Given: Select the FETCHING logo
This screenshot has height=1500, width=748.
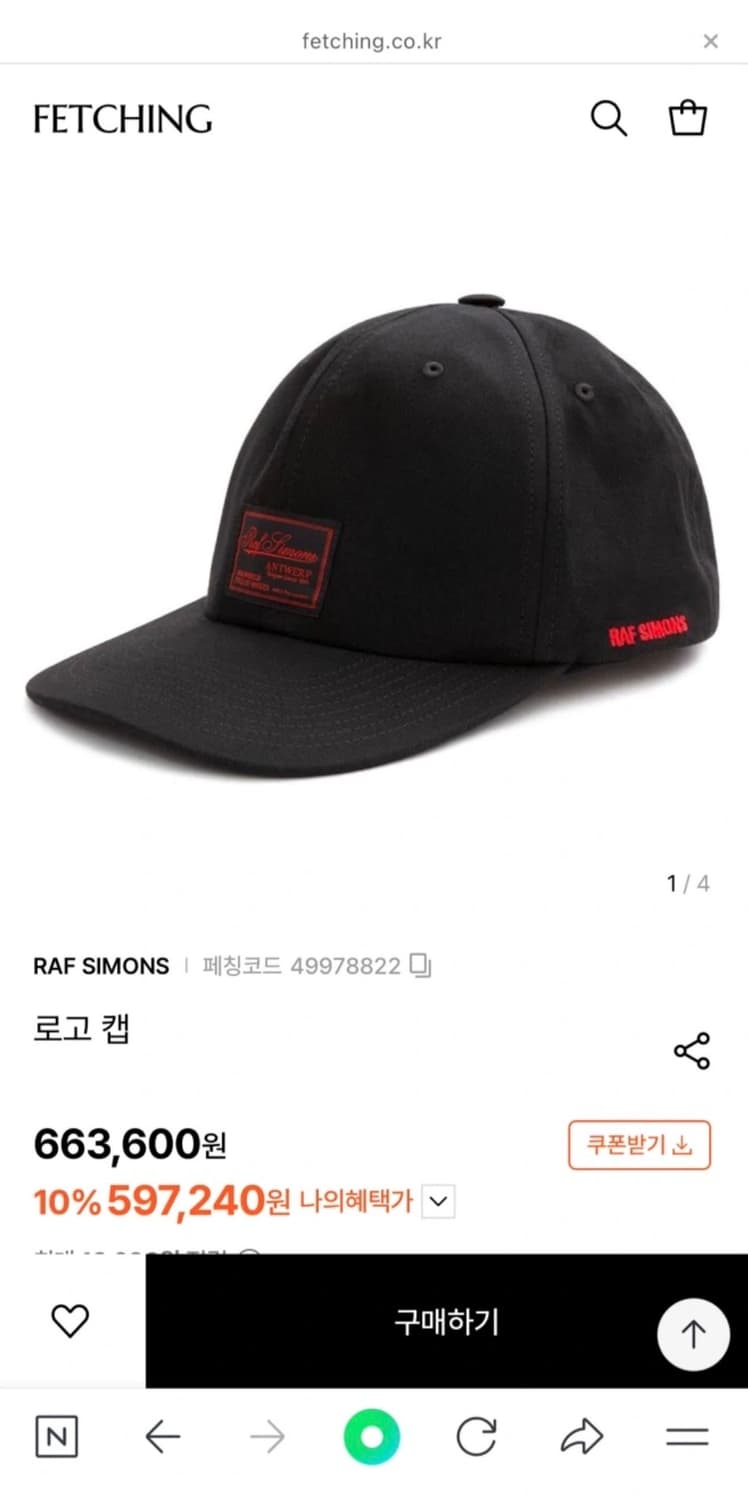Looking at the screenshot, I should [x=123, y=119].
